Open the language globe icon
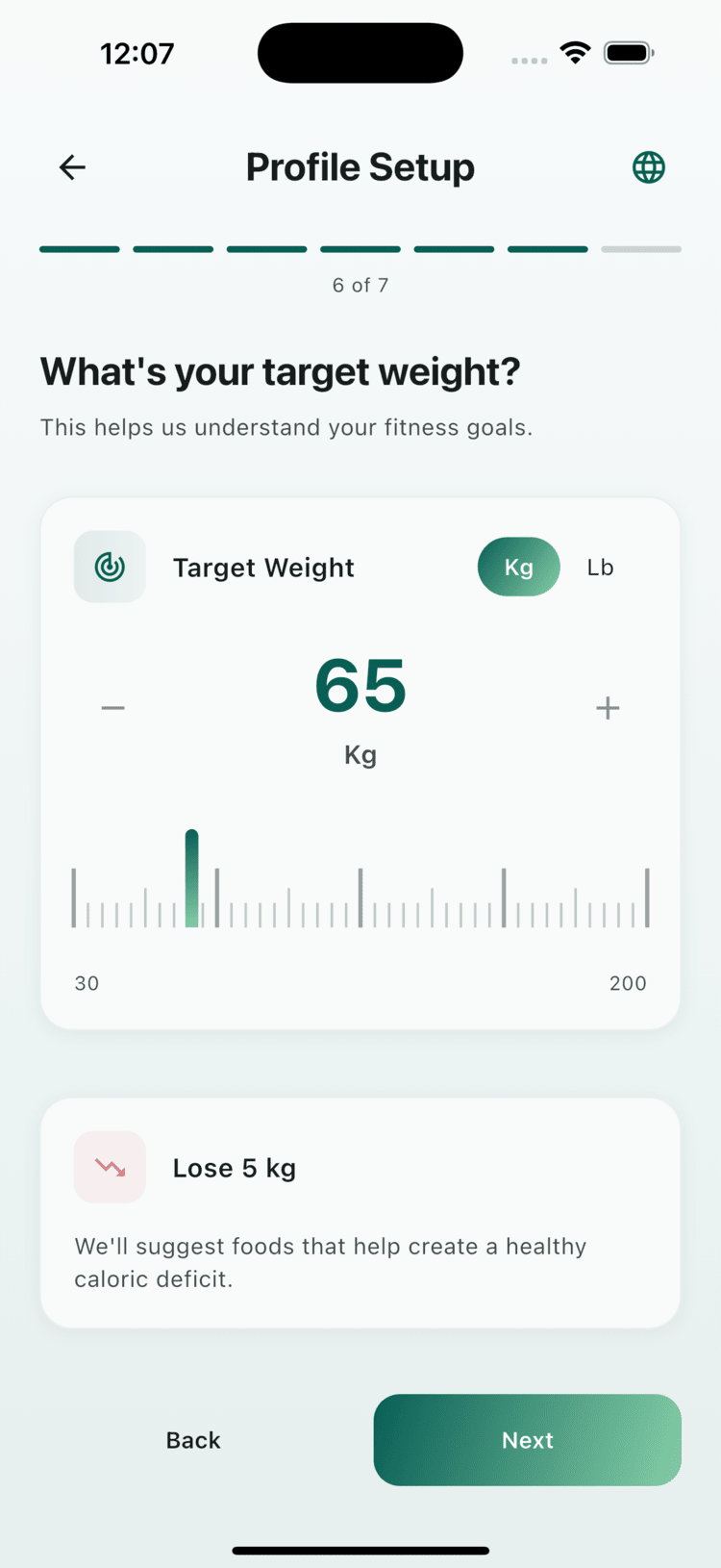The image size is (721, 1568). click(x=648, y=166)
